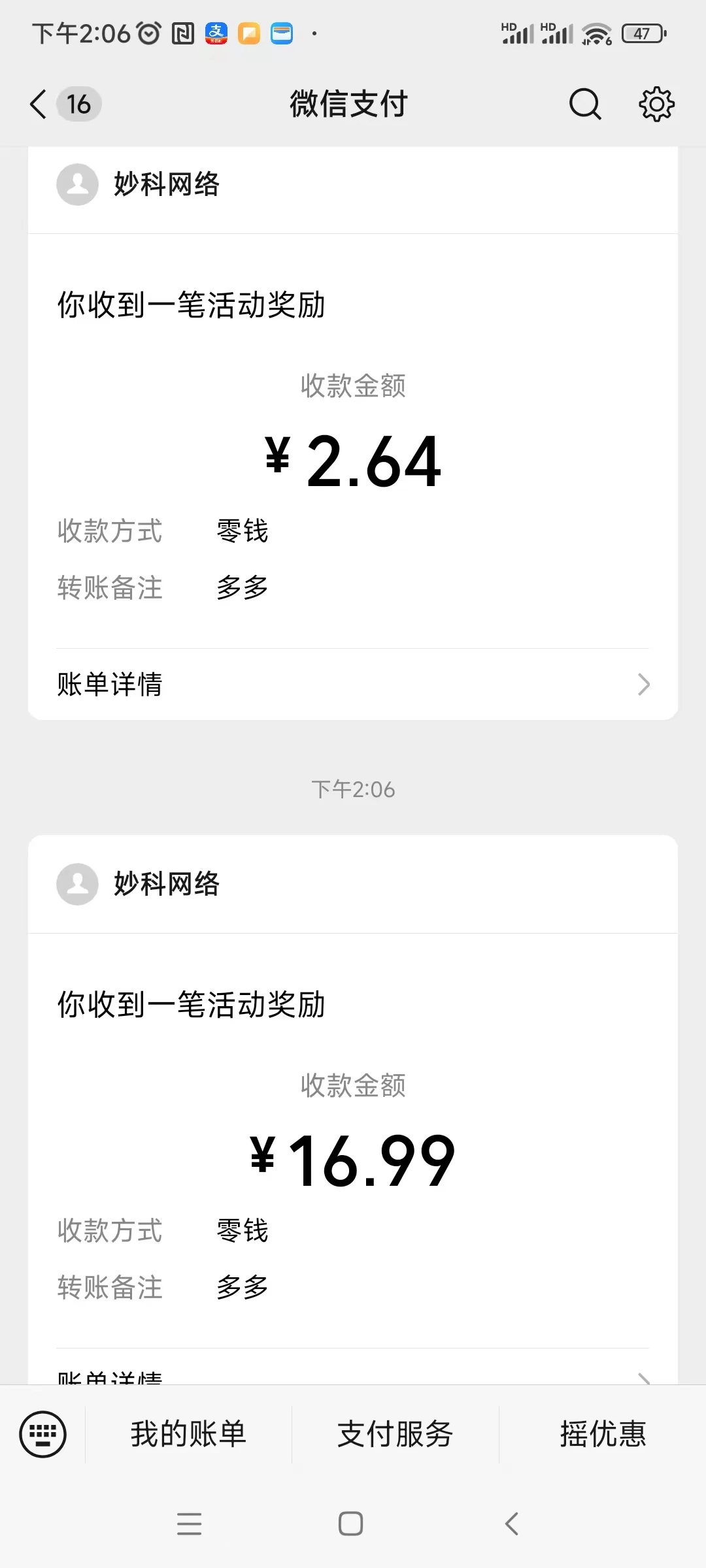Switch to 支付服务 tab
The width and height of the screenshot is (706, 1568).
tap(394, 1435)
